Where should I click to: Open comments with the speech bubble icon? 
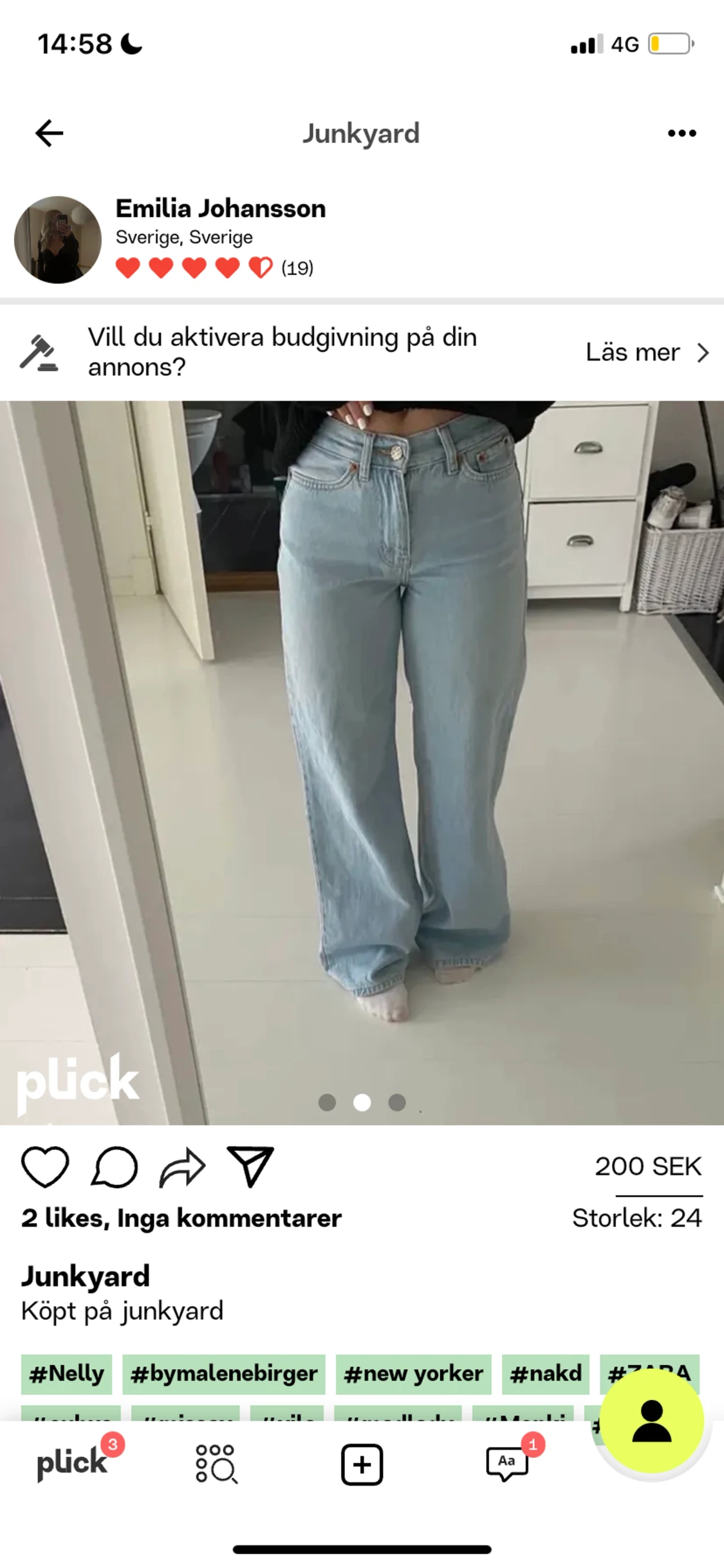(x=115, y=1167)
